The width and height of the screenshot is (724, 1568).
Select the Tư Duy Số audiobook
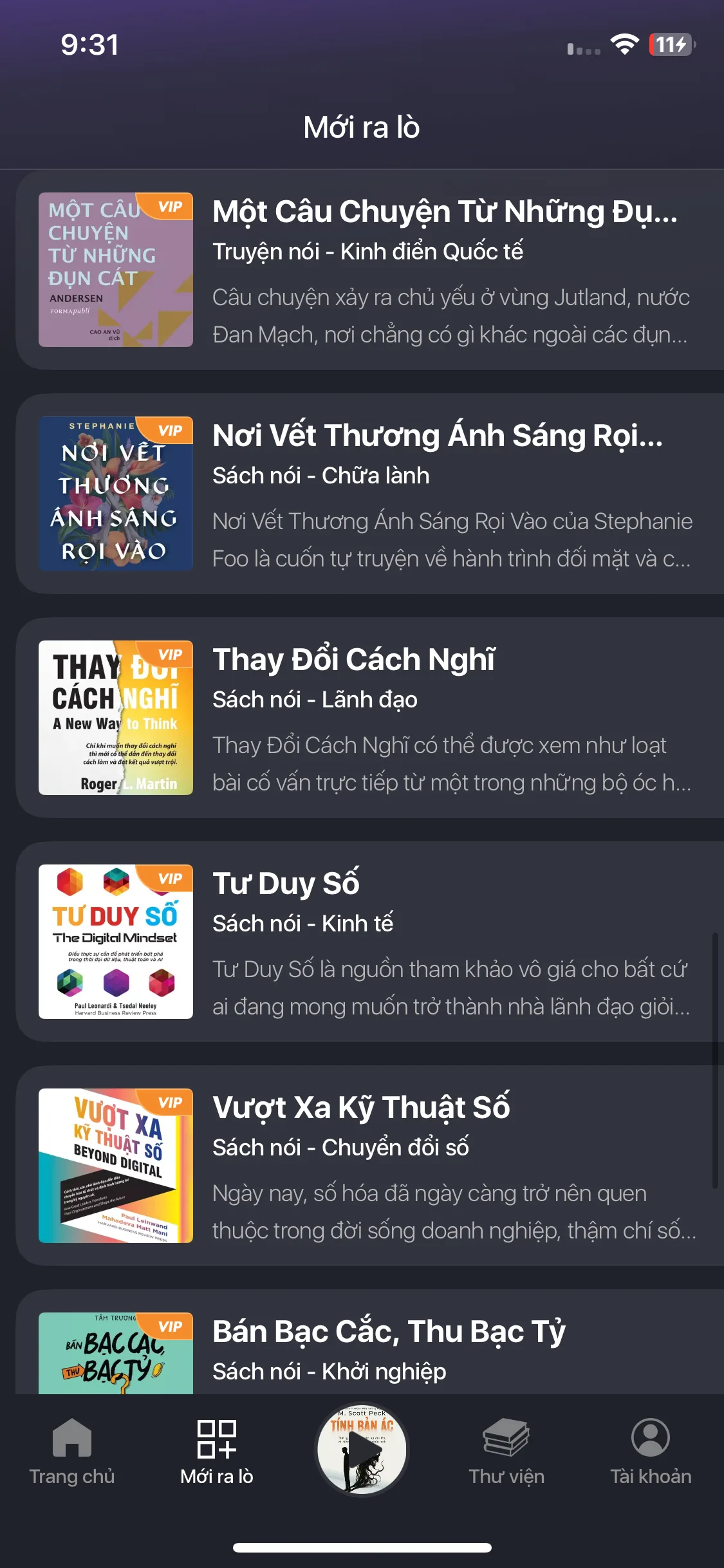point(370,942)
